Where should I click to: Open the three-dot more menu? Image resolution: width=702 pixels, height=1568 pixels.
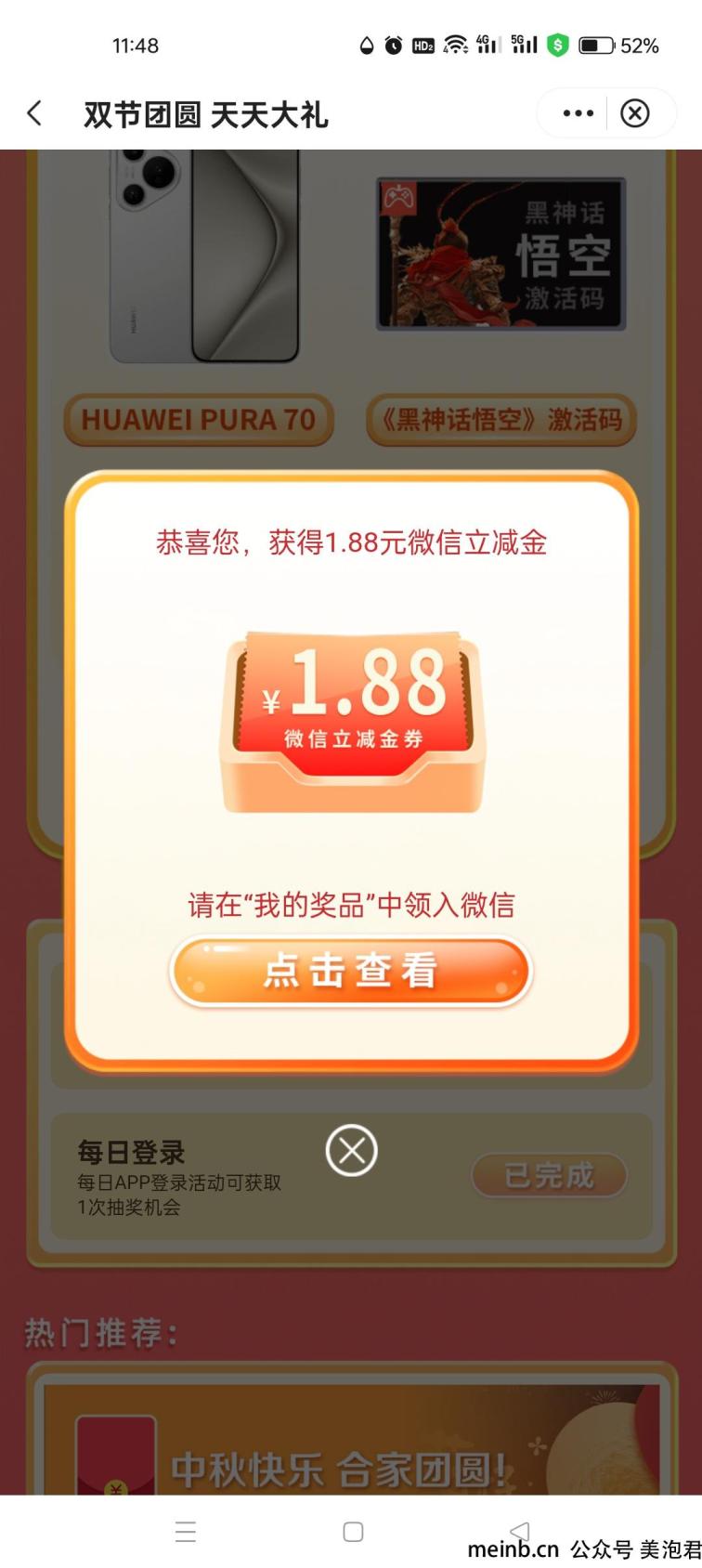point(578,113)
